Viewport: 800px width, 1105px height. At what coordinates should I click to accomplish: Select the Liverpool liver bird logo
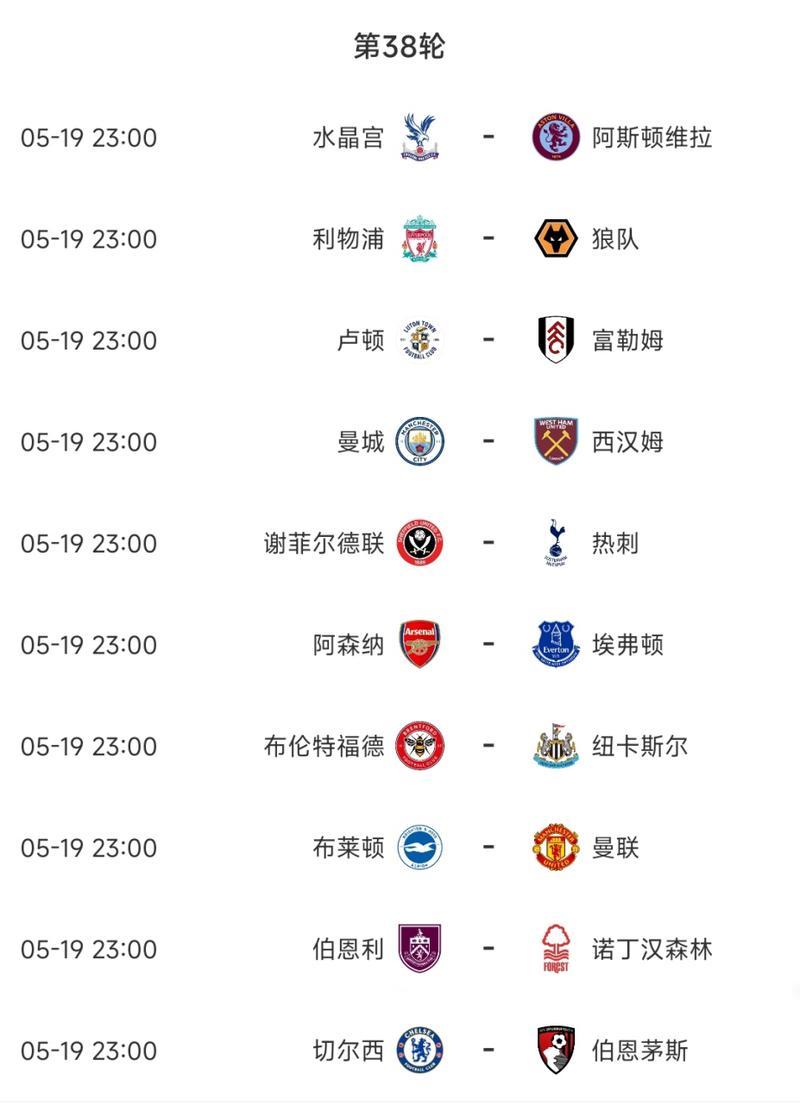[420, 239]
